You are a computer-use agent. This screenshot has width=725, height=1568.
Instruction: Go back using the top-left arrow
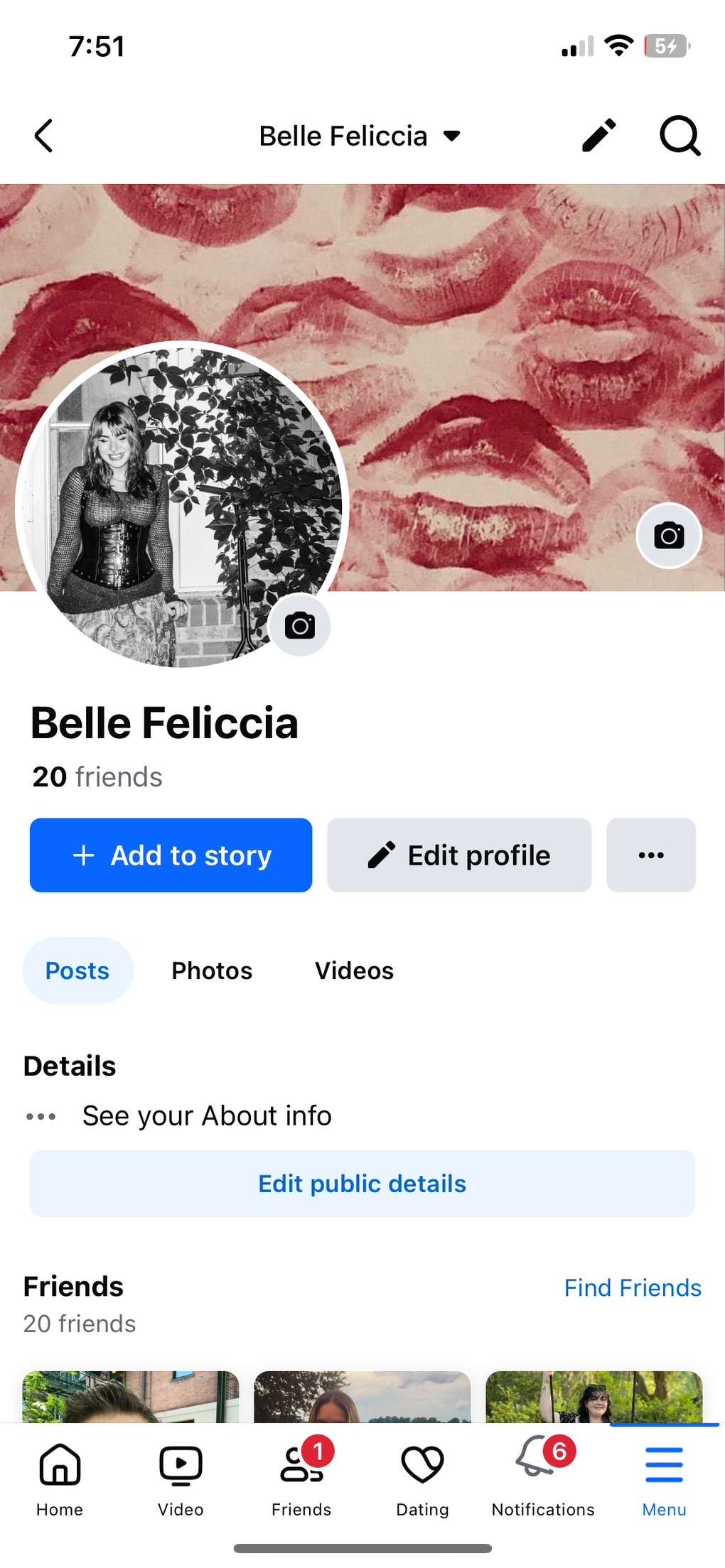click(44, 135)
